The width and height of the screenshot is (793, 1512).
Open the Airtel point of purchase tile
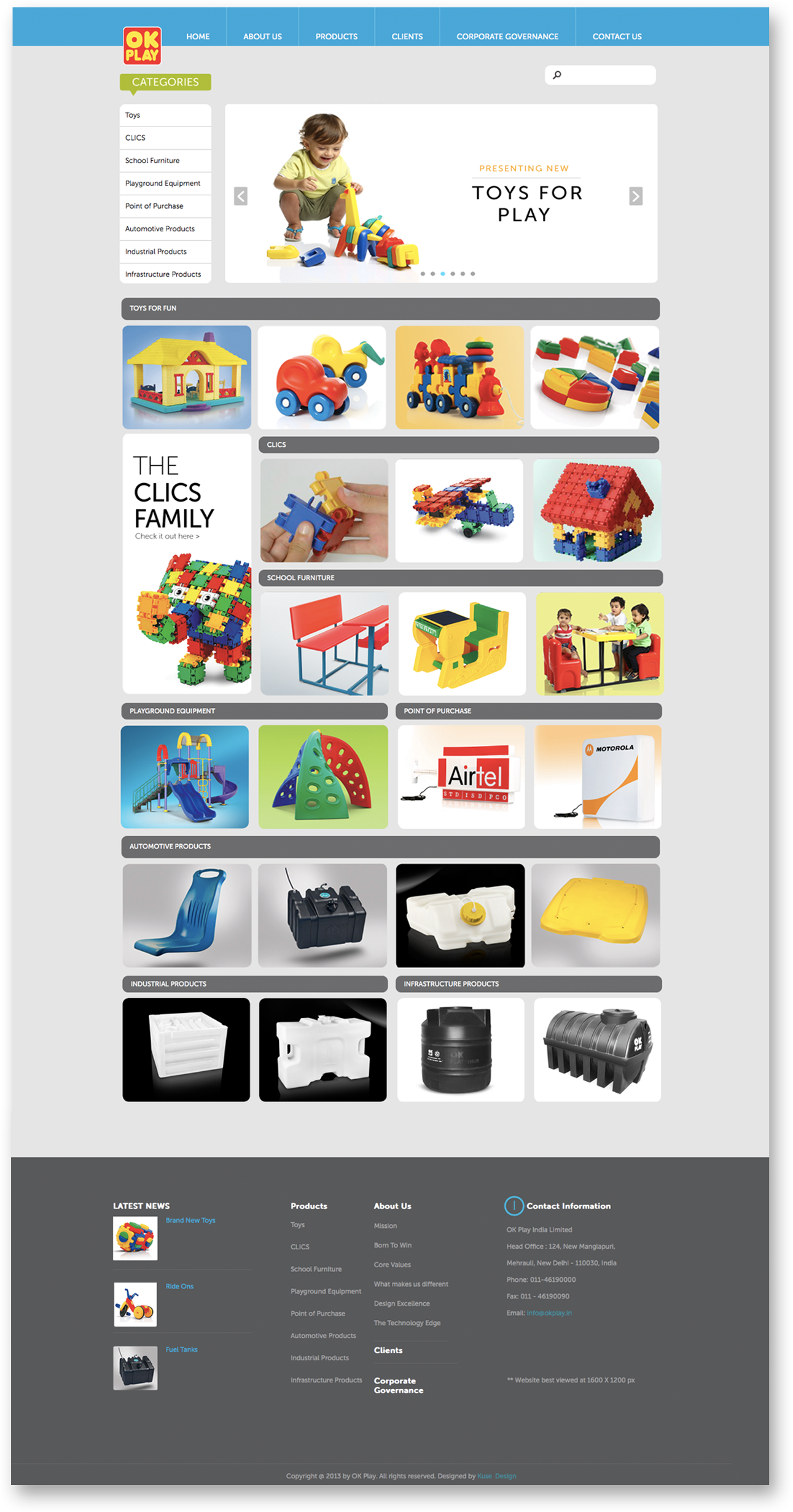tap(461, 777)
